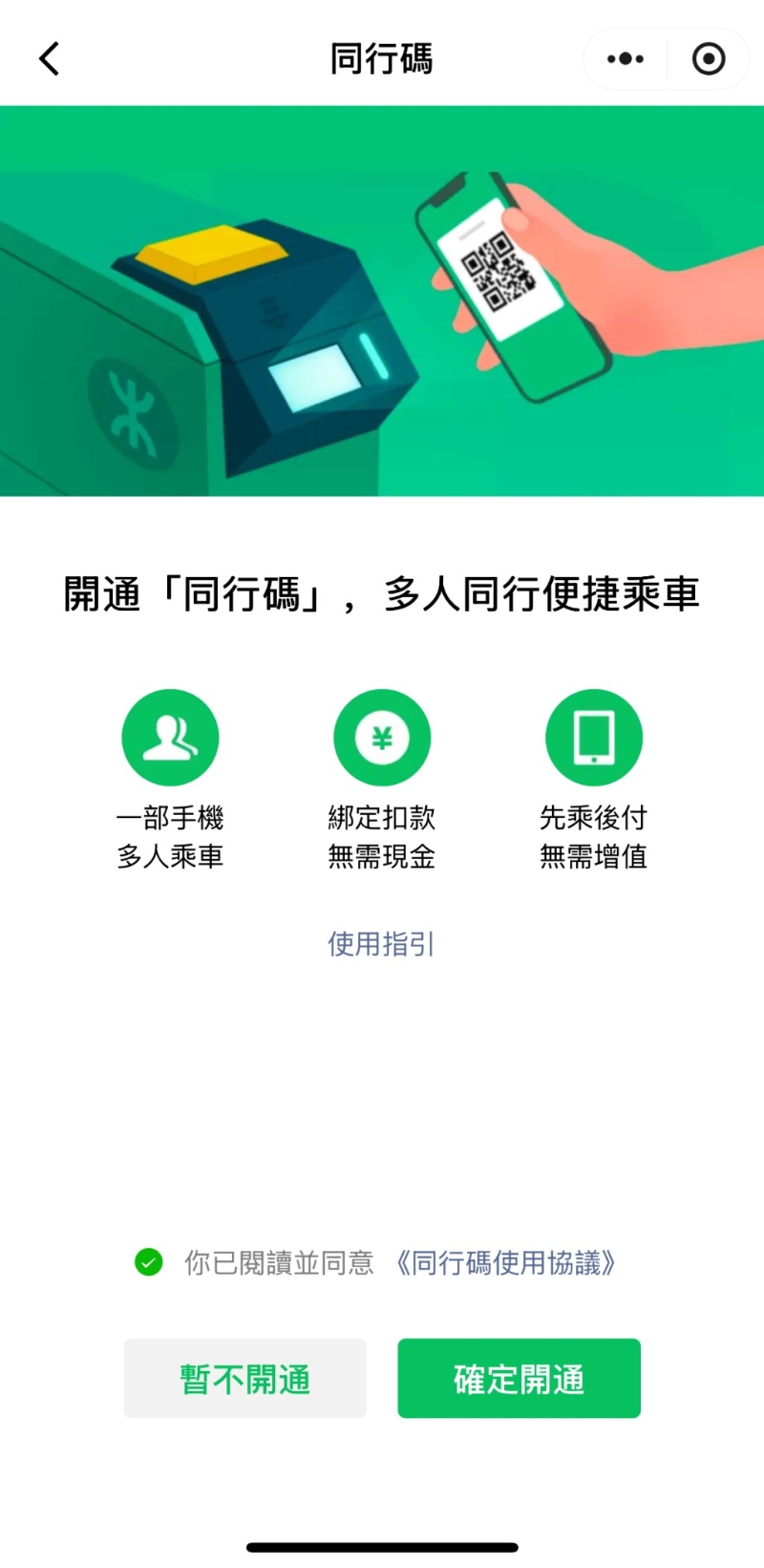Viewport: 764px width, 1568px height.
Task: Choose 暫不開通 to skip activation
Action: pos(244,1378)
